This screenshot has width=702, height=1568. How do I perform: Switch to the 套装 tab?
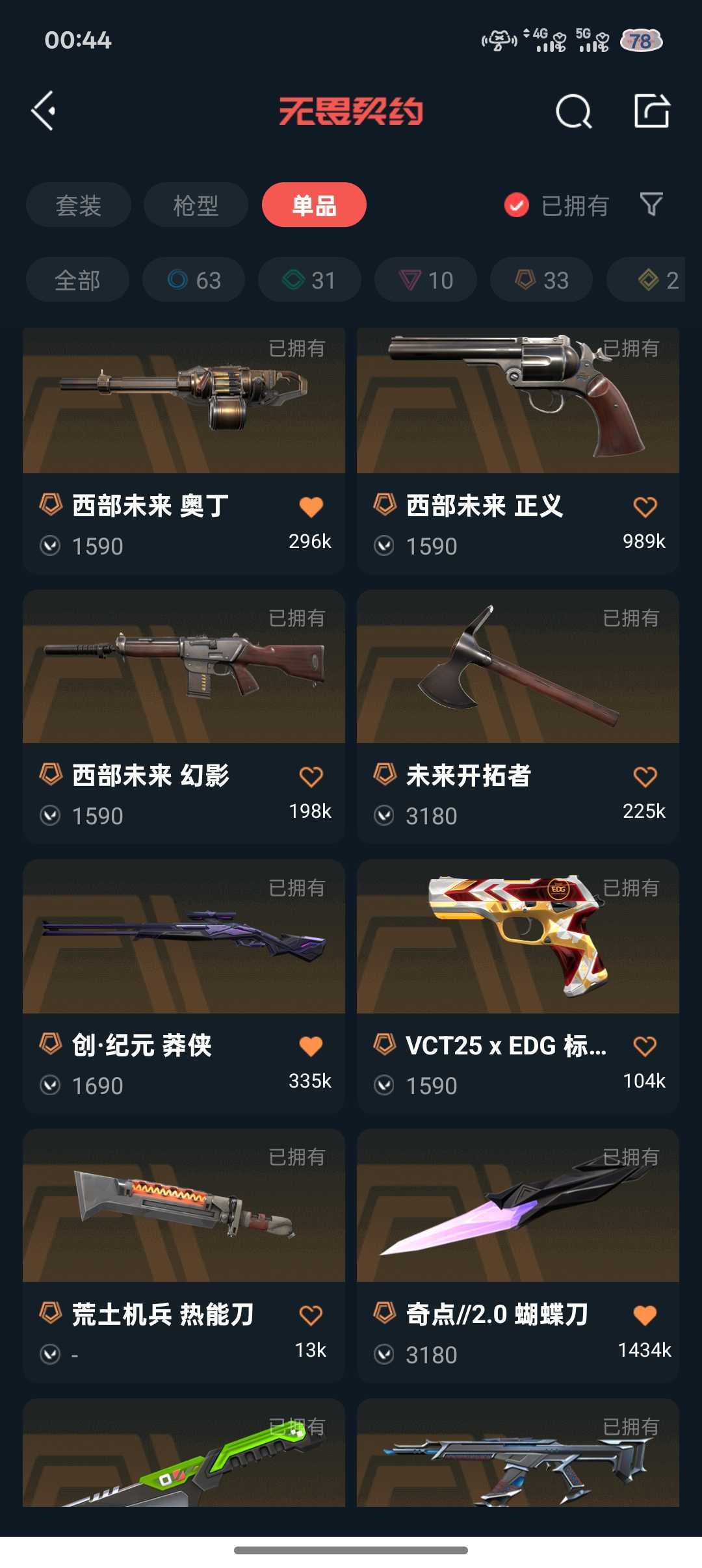coord(79,205)
